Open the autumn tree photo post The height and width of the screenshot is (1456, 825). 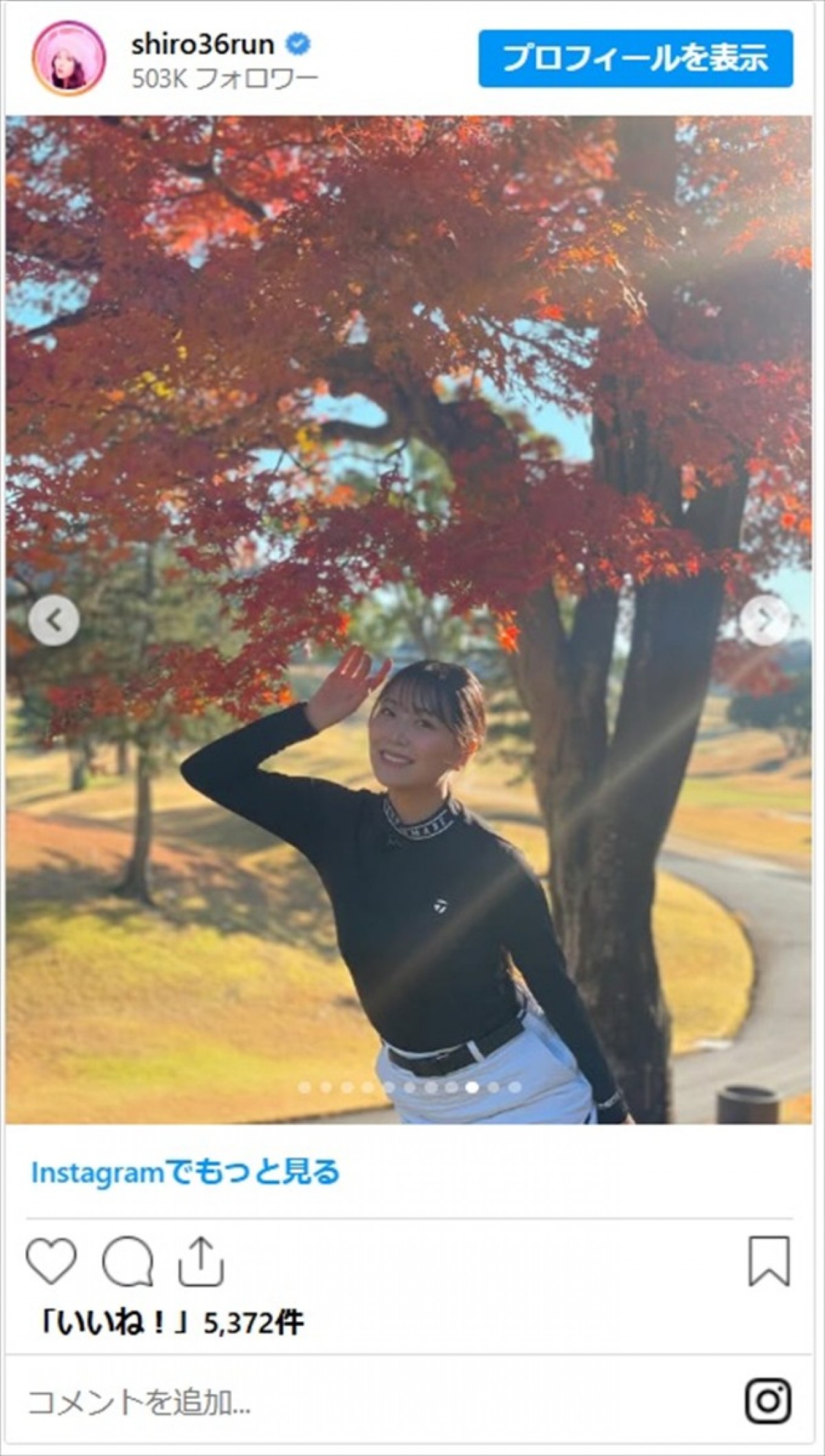point(408,481)
